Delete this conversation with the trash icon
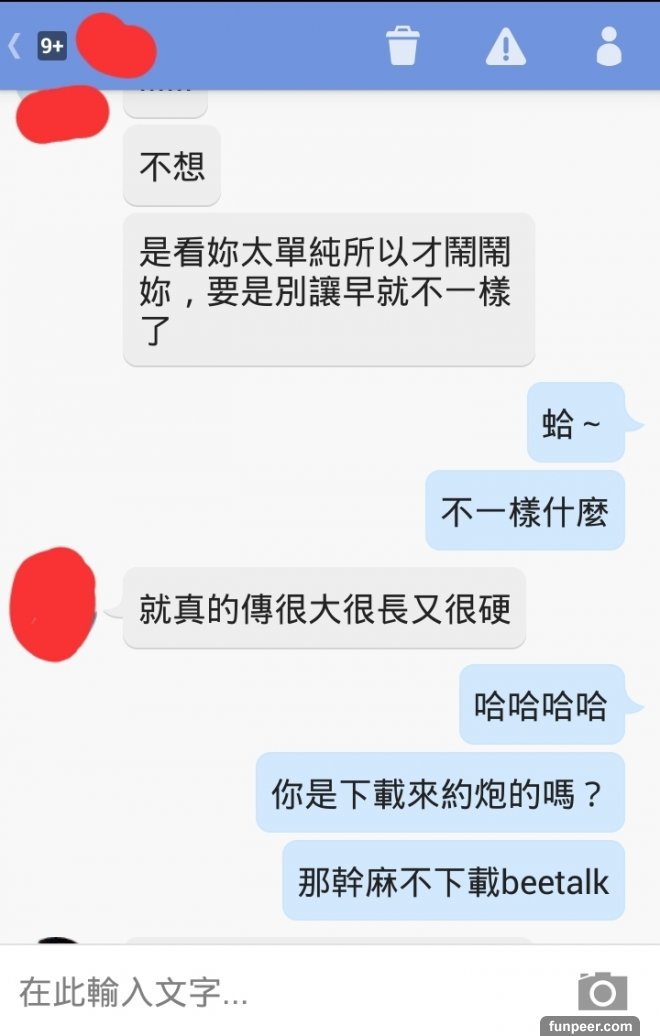The width and height of the screenshot is (660, 1036). coord(403,45)
